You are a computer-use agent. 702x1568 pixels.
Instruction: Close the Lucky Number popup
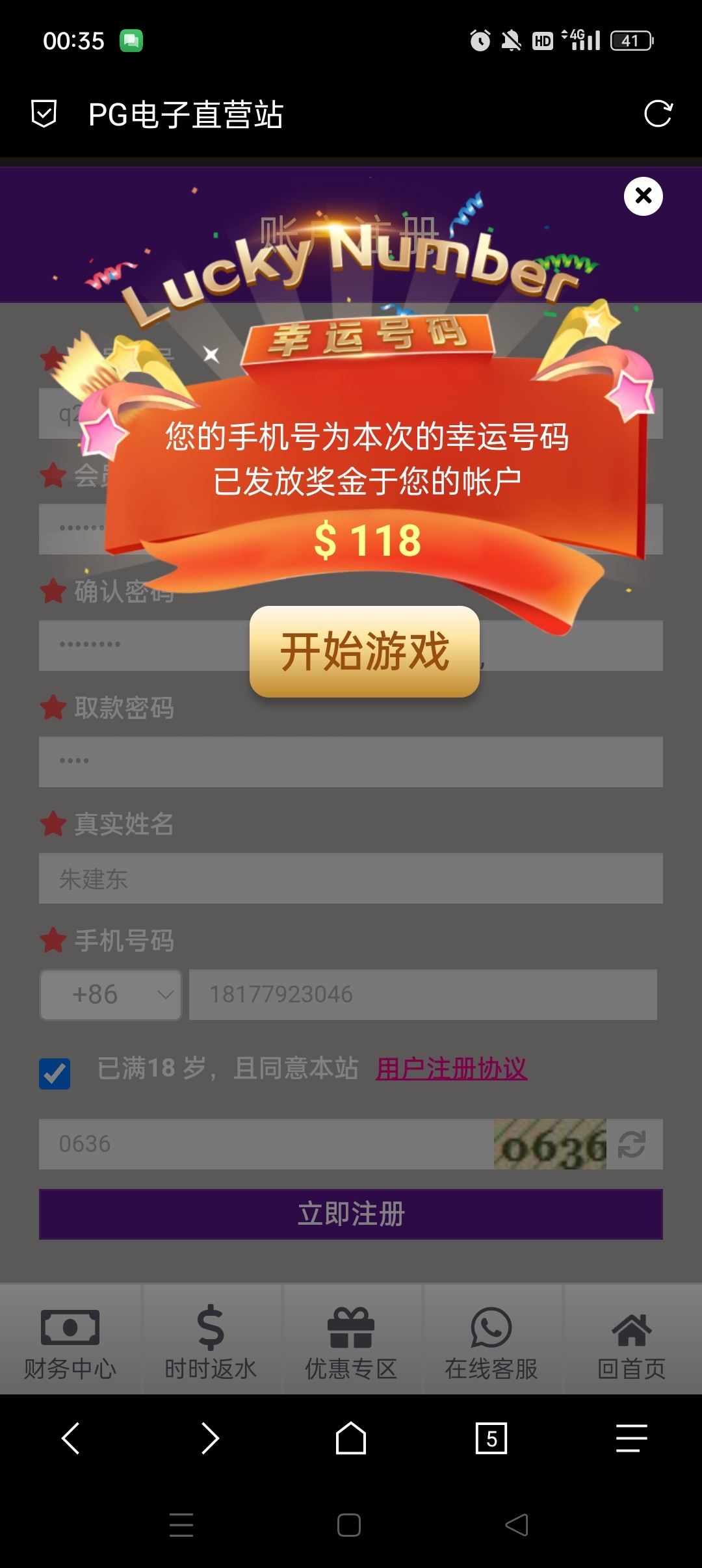coord(643,196)
